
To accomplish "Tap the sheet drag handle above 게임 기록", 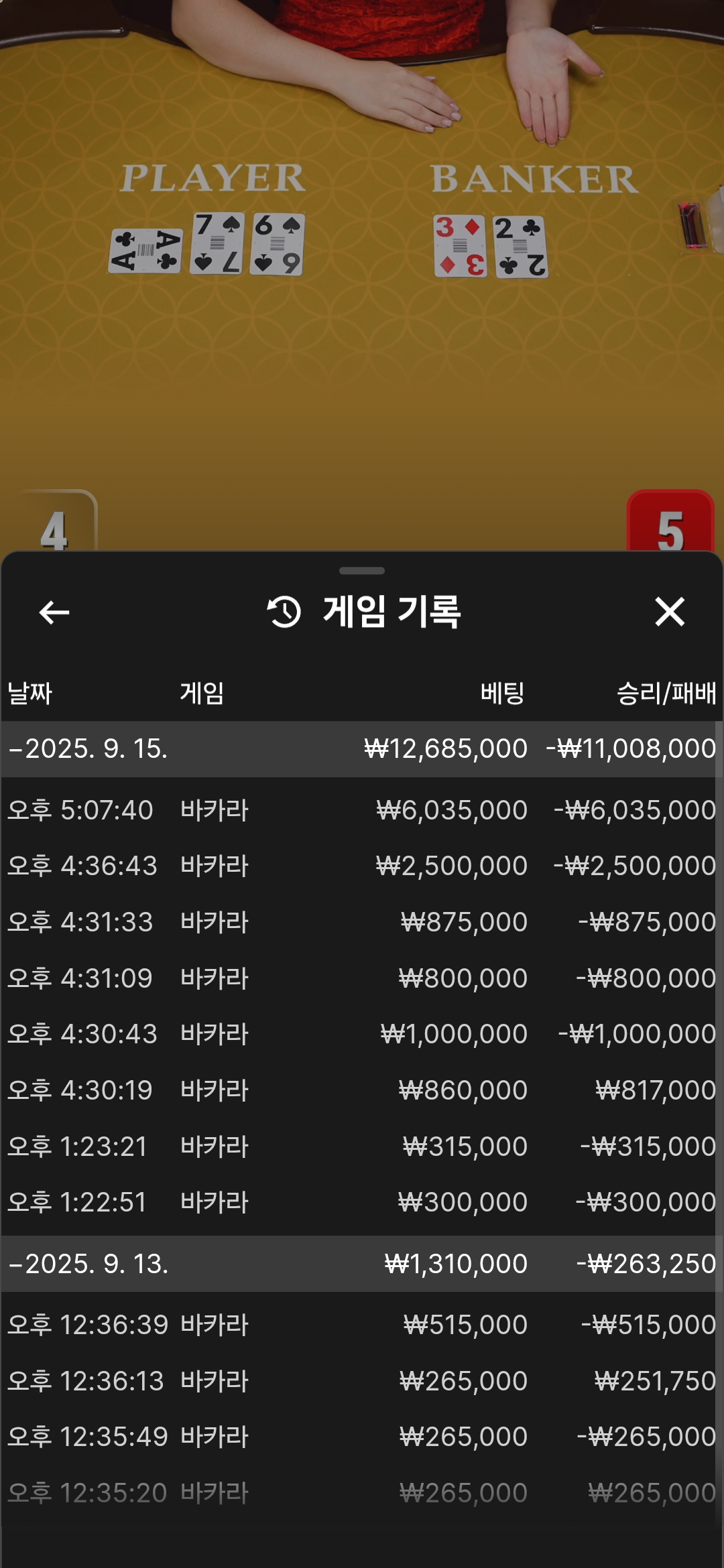I will [x=362, y=571].
